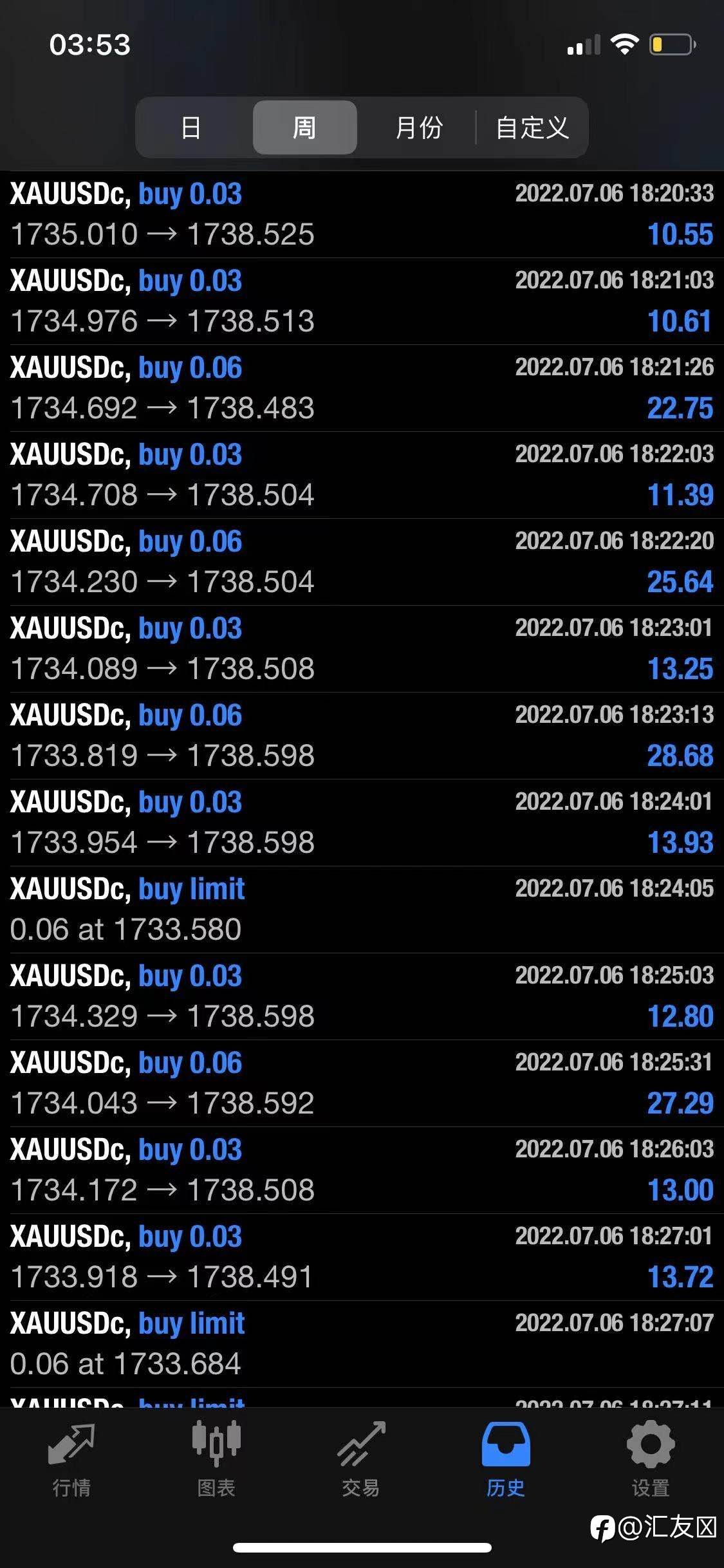Open the buy limit at 1733.580
Screen dimensions: 724x1568
pos(362,910)
